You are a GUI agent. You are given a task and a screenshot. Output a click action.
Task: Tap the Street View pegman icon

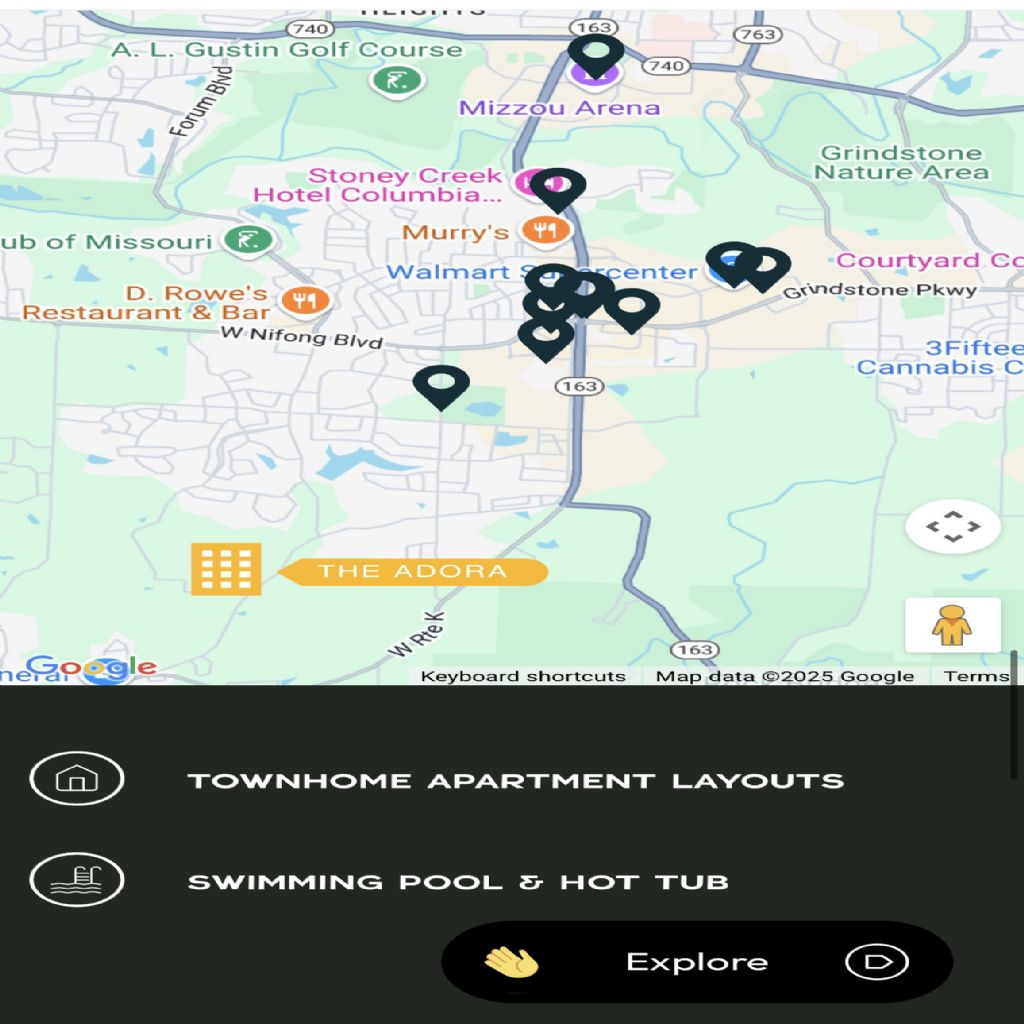coord(952,625)
